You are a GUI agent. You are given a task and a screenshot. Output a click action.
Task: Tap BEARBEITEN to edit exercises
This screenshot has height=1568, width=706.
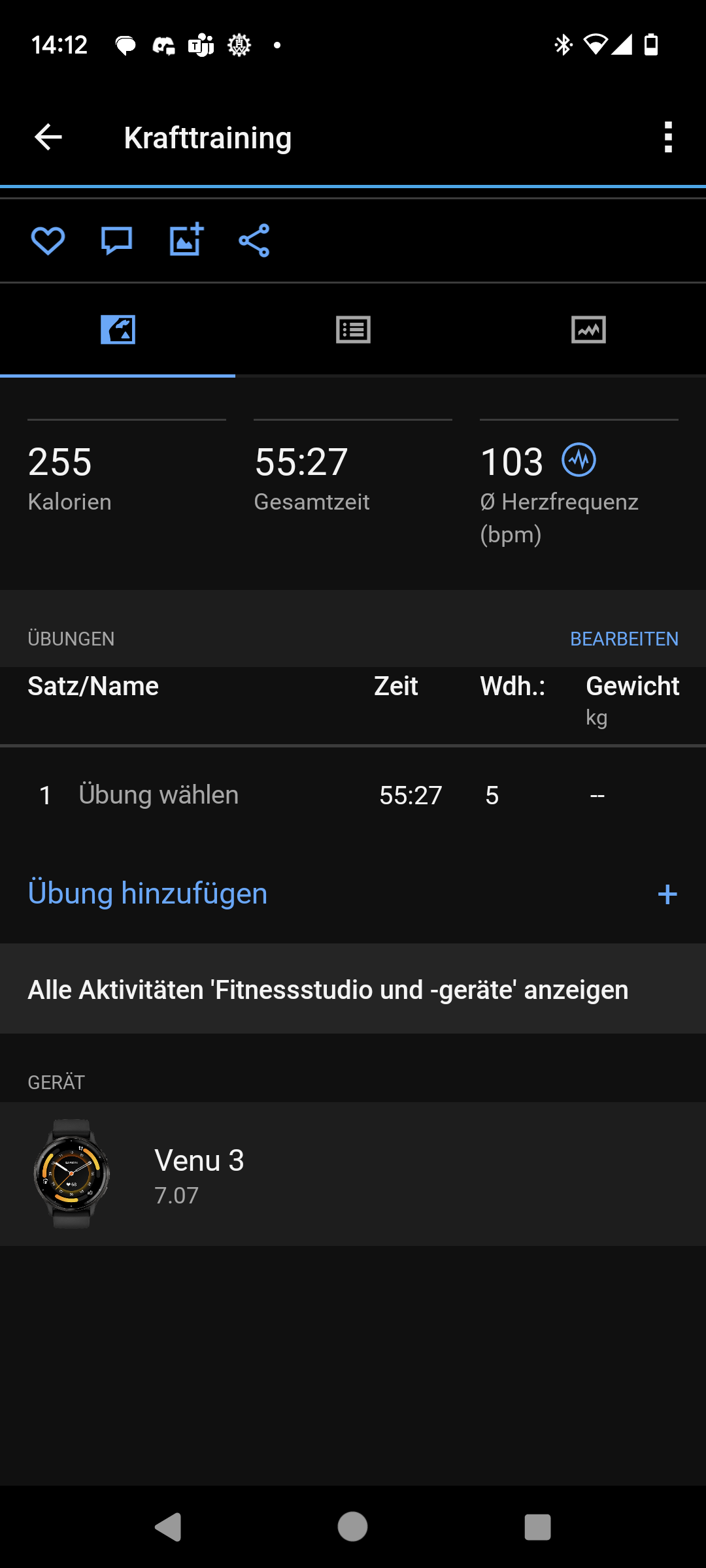(x=624, y=638)
